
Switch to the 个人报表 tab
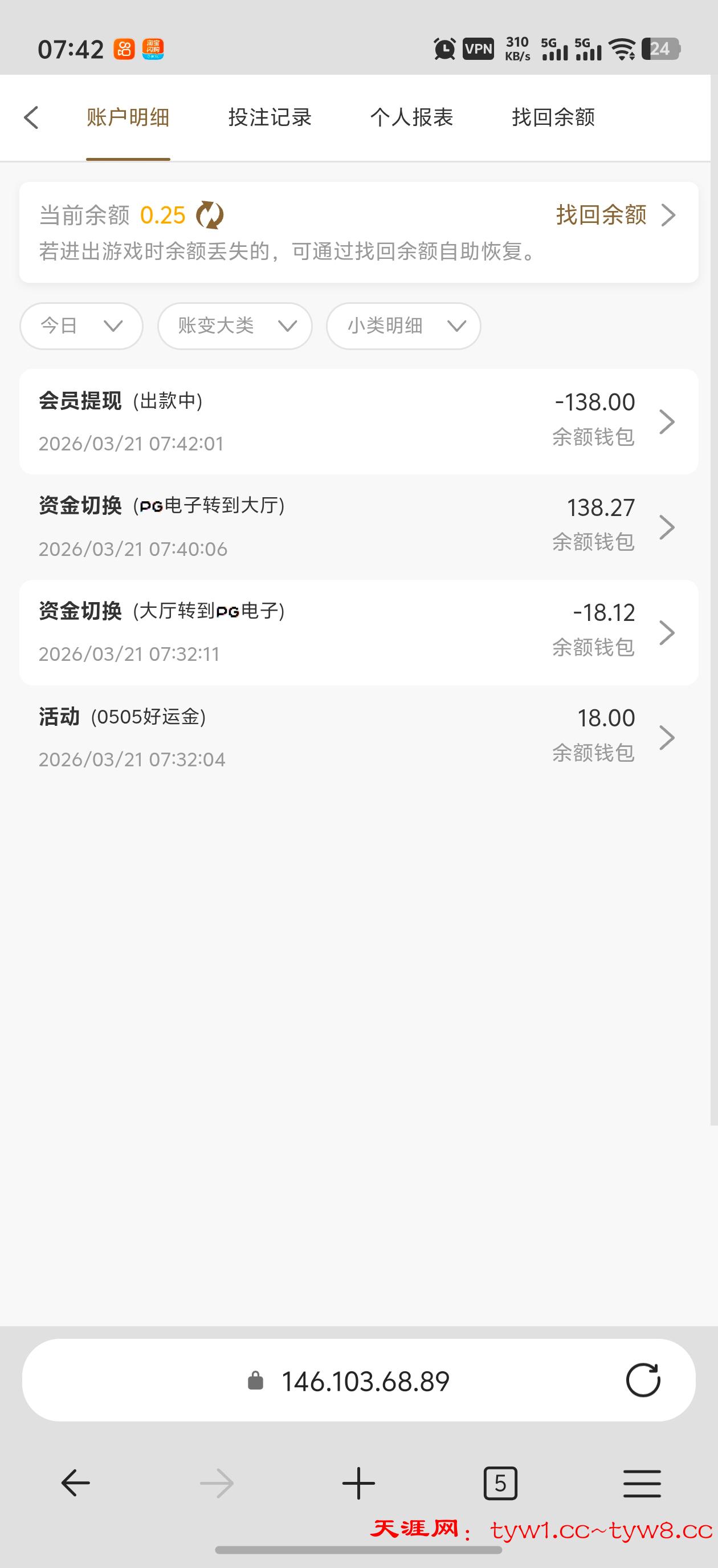pyautogui.click(x=411, y=117)
